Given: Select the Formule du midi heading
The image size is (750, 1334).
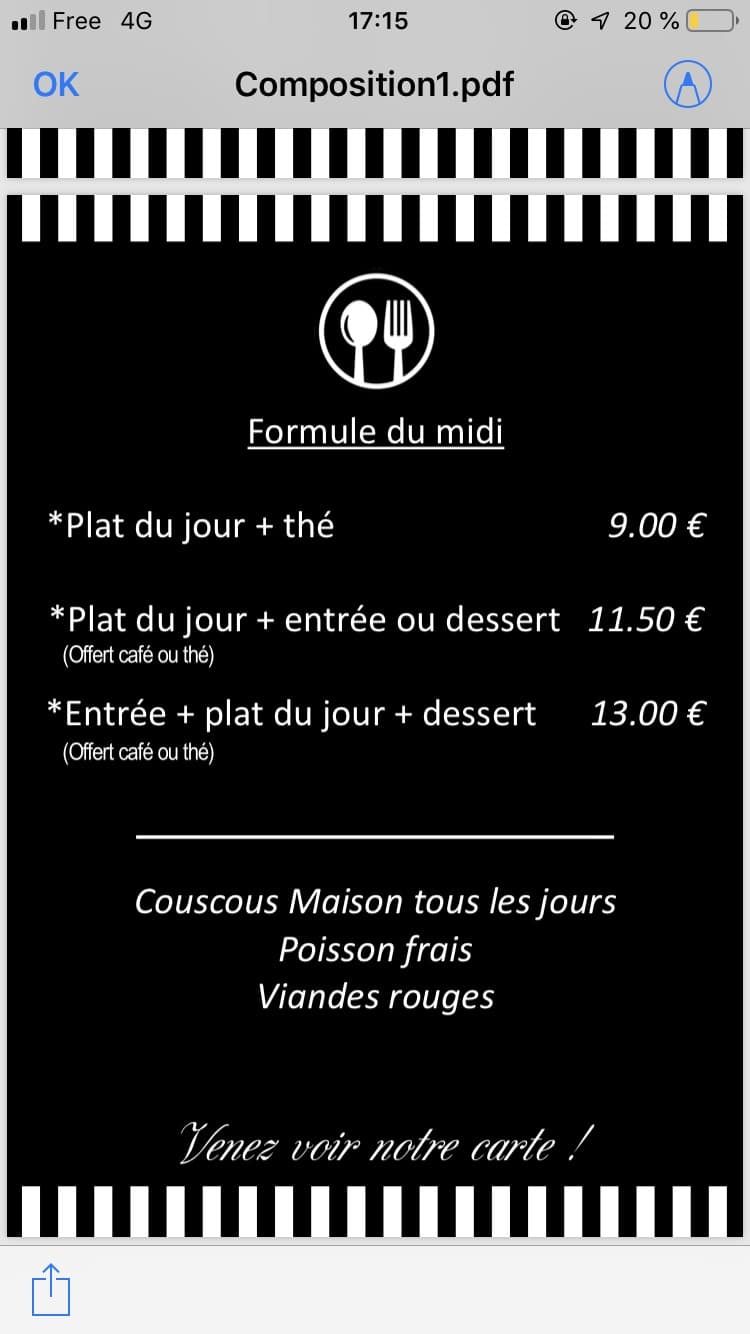Looking at the screenshot, I should 375,431.
